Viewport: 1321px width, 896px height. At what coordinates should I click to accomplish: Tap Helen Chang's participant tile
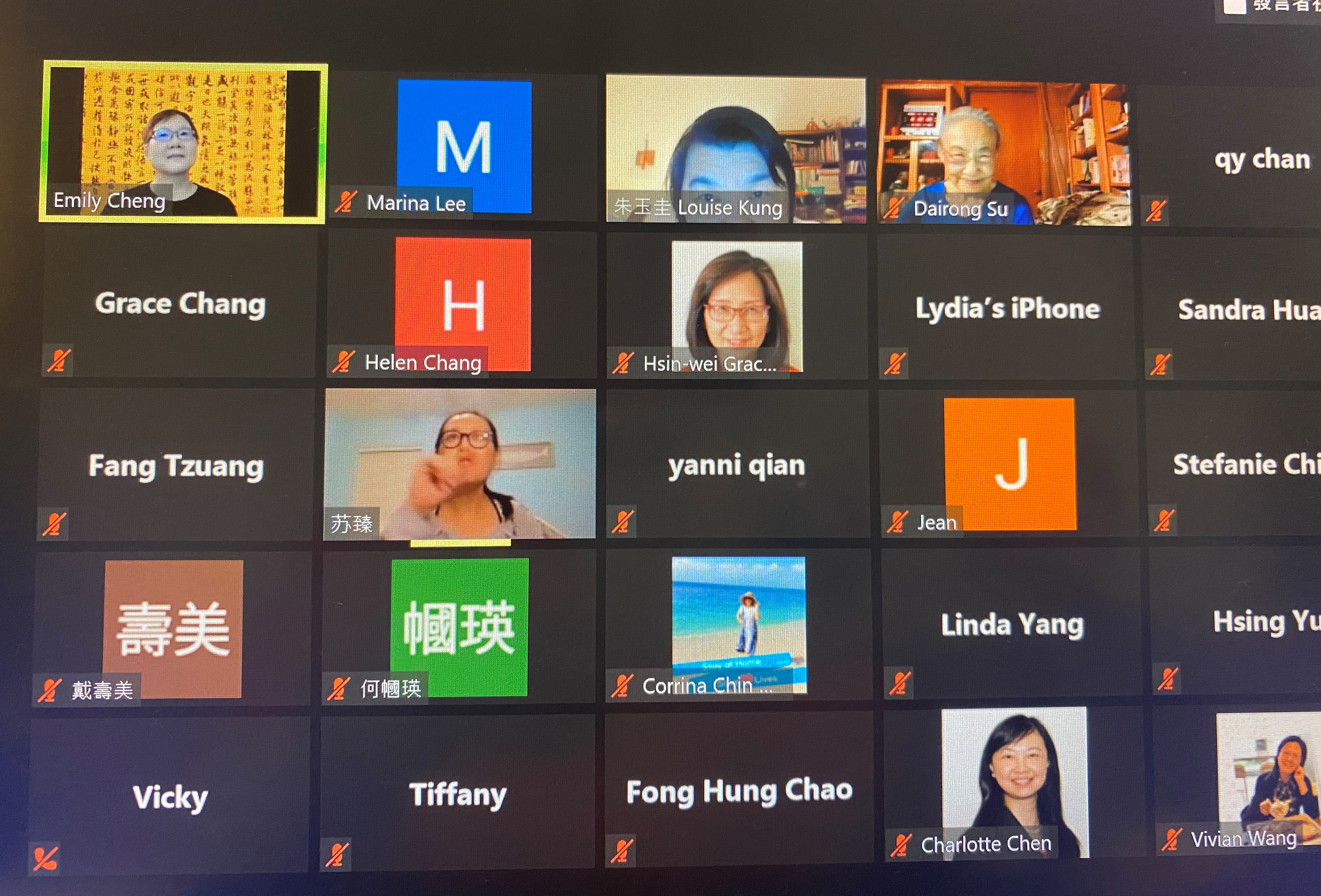(462, 305)
